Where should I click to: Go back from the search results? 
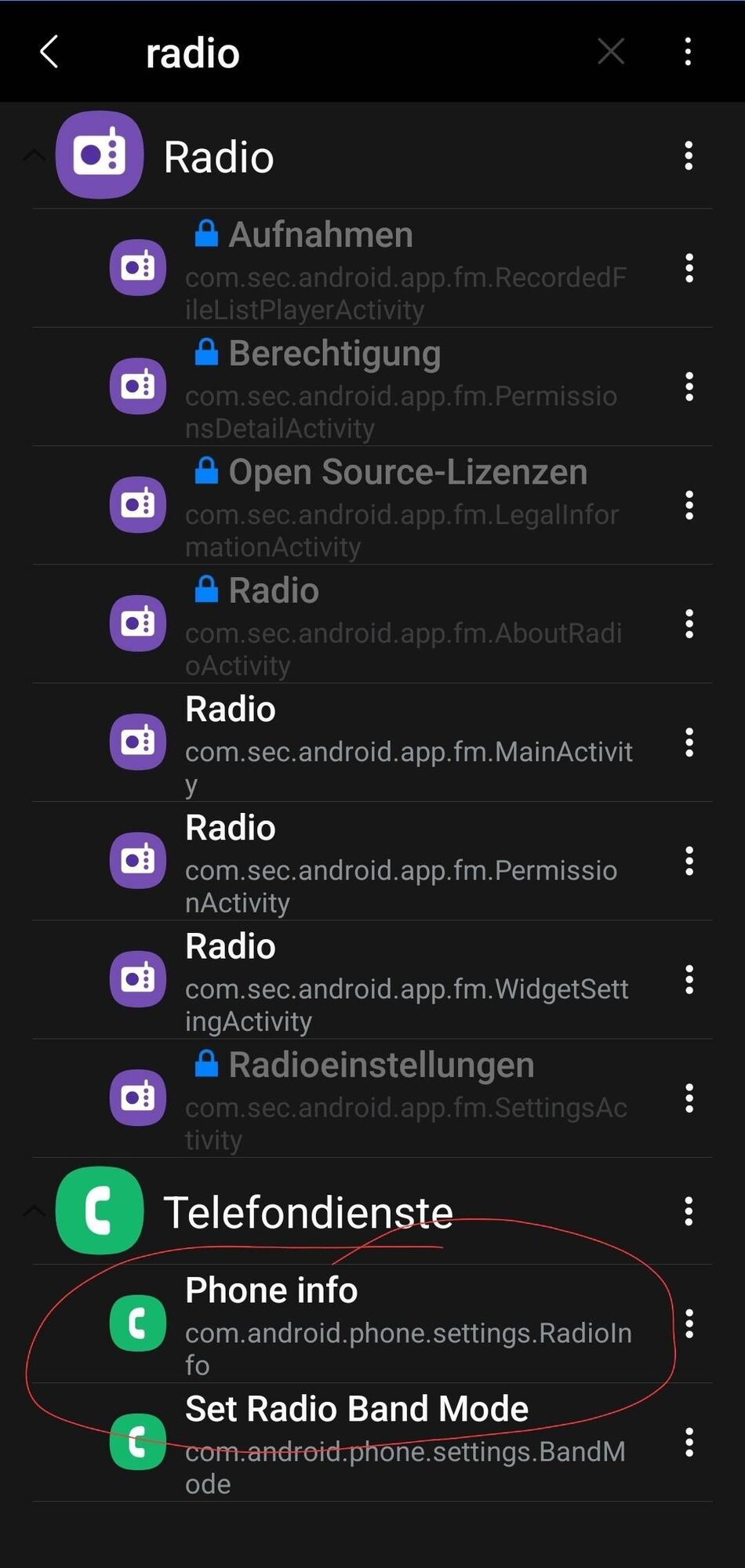click(49, 52)
